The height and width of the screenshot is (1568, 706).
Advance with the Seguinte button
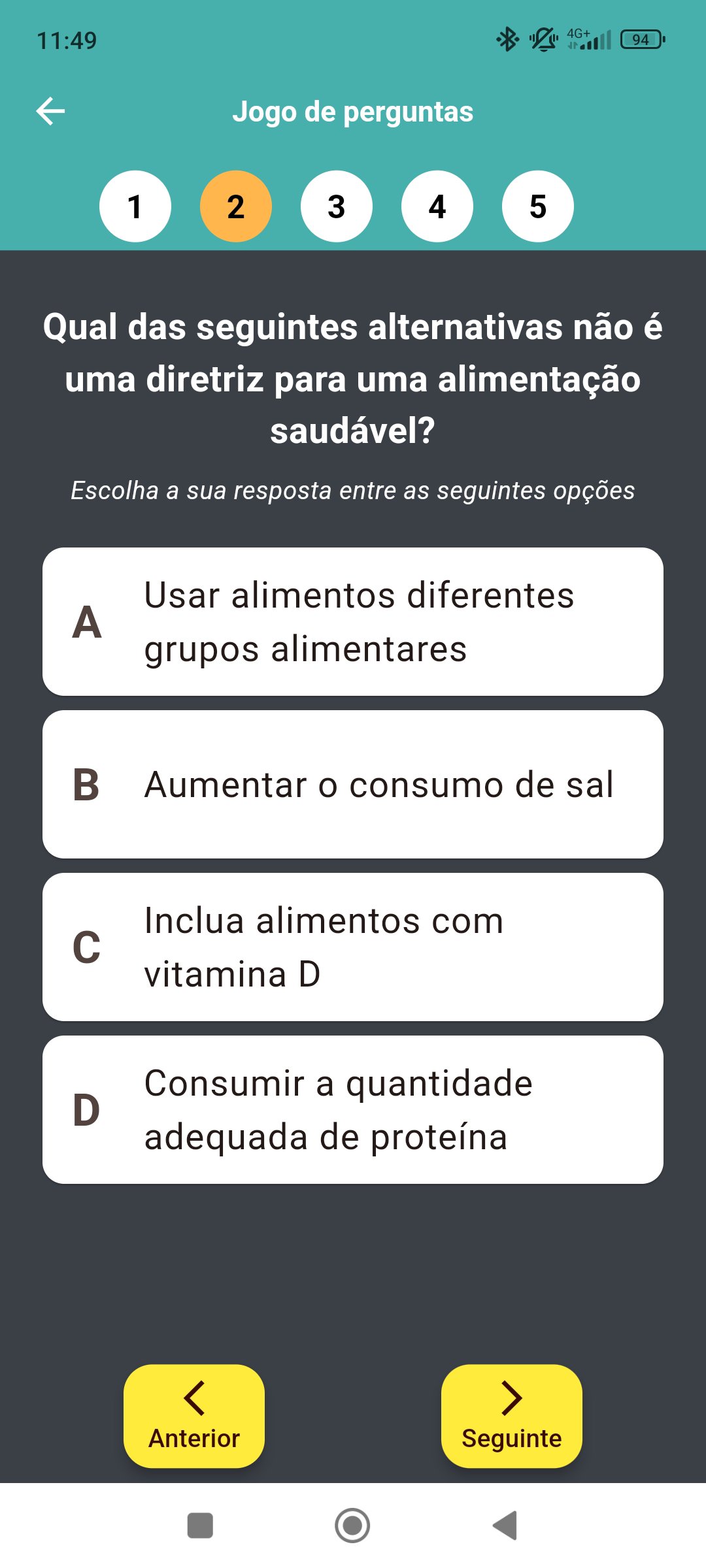(512, 1416)
